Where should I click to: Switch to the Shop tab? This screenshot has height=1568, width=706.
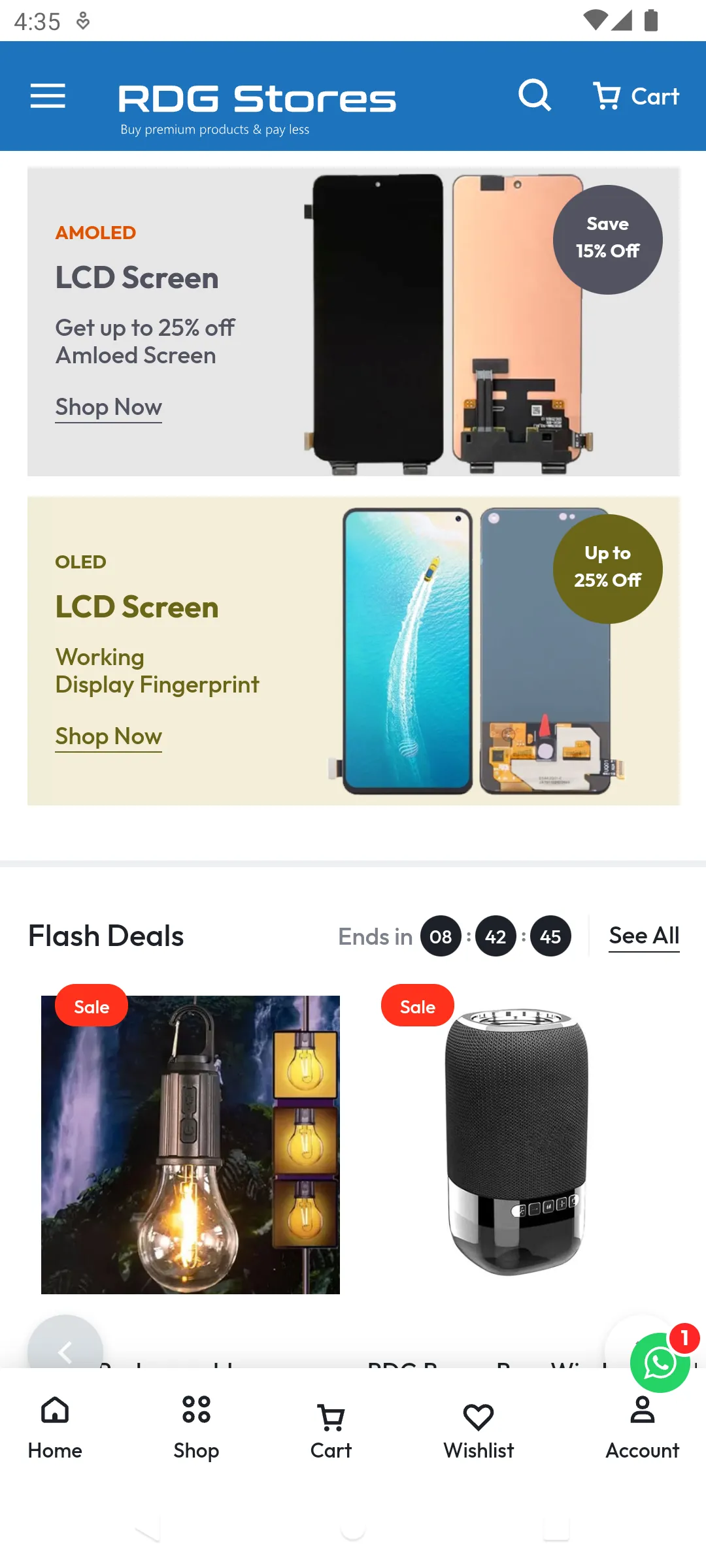196,1427
